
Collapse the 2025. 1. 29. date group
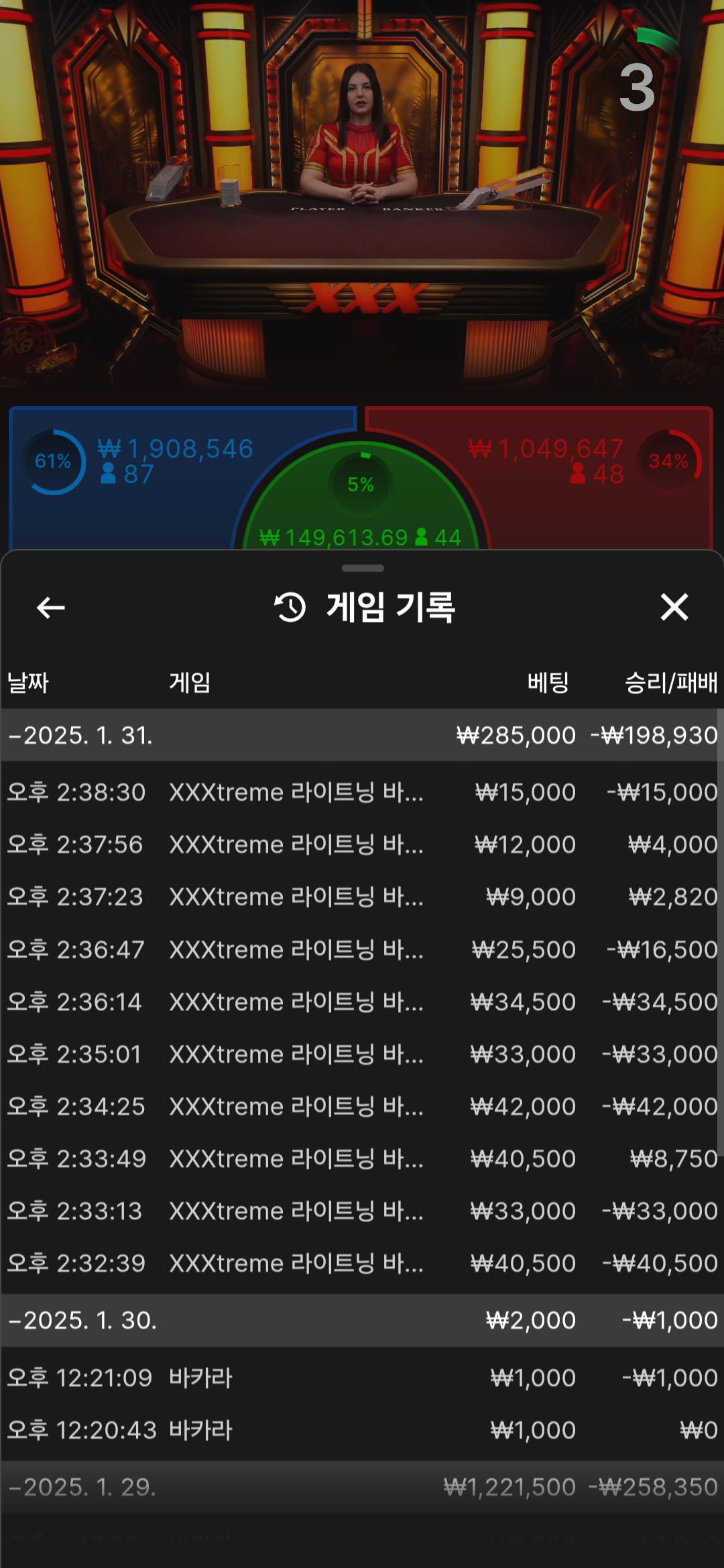click(82, 1487)
